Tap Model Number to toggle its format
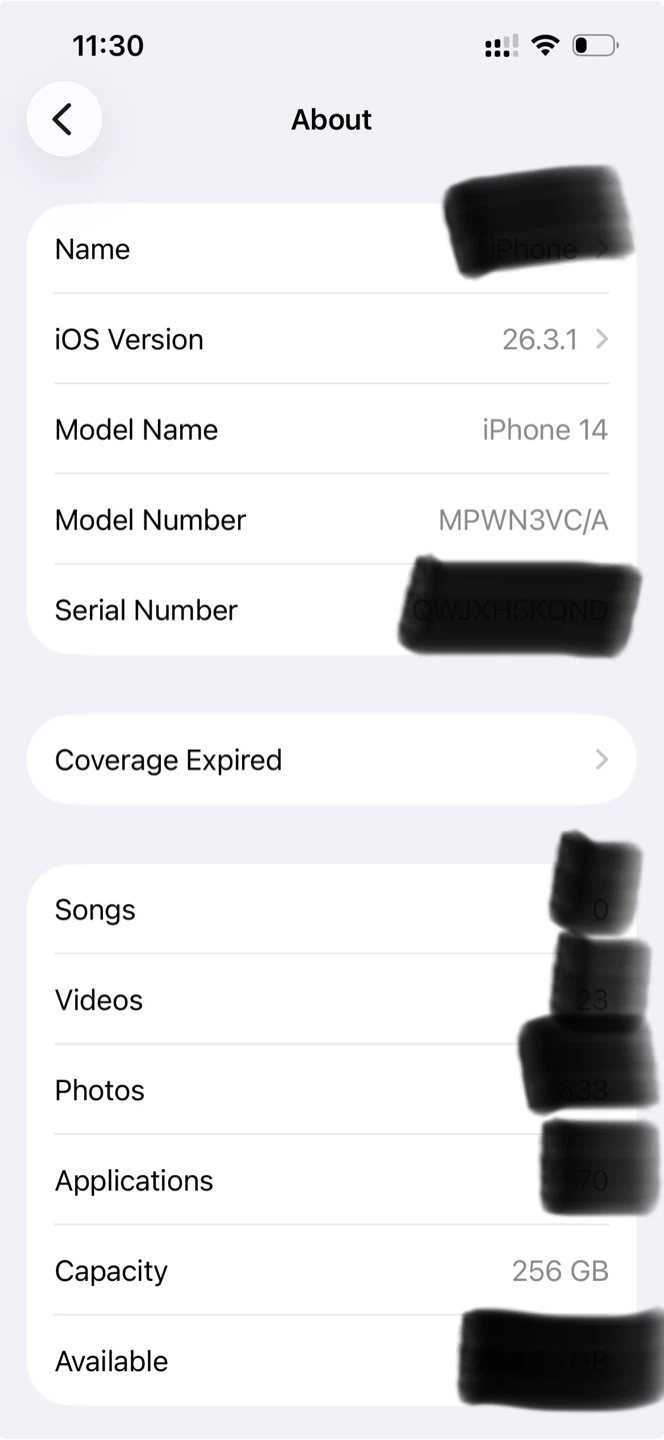 coord(331,520)
